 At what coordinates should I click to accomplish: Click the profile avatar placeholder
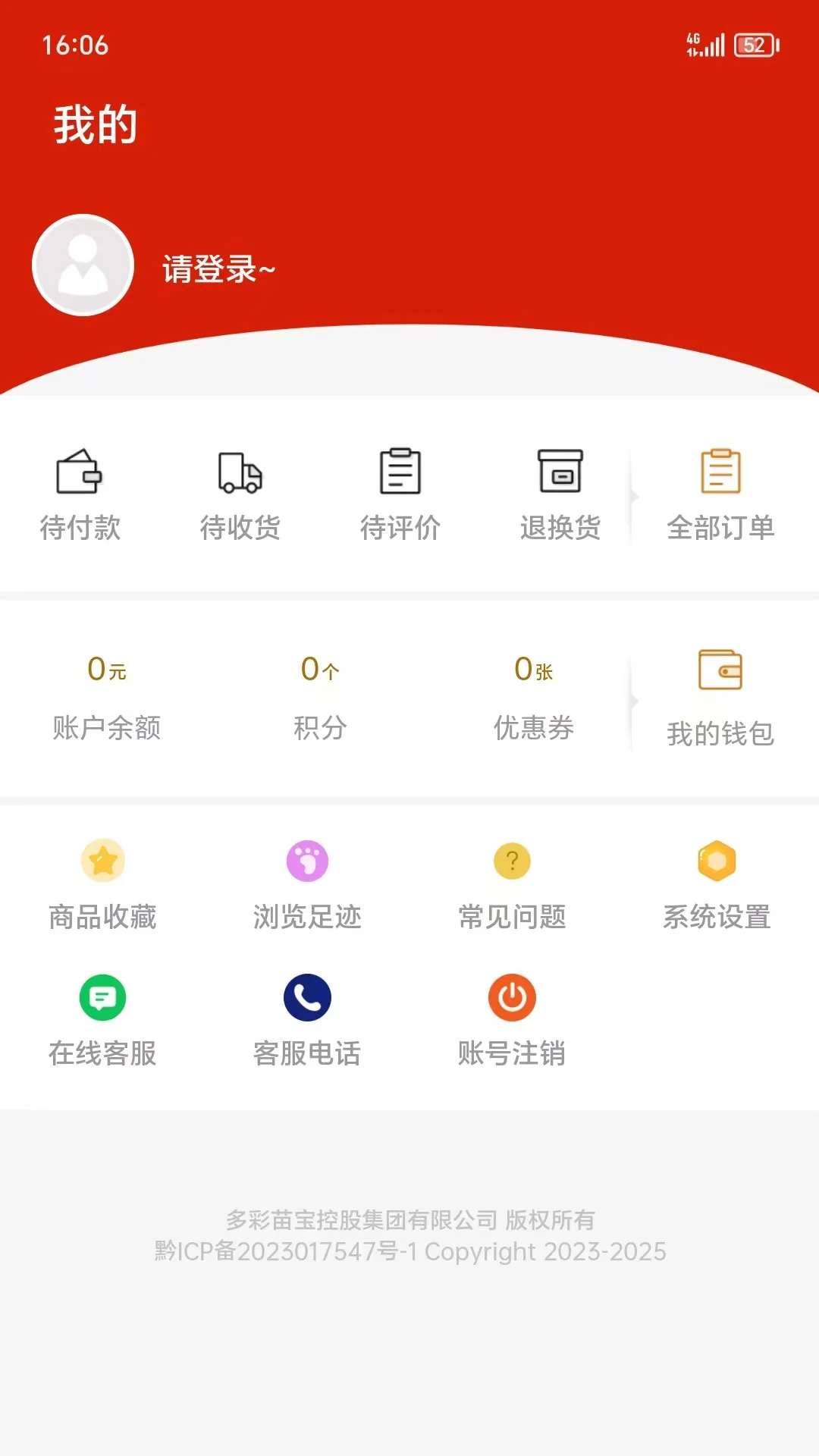pyautogui.click(x=83, y=265)
